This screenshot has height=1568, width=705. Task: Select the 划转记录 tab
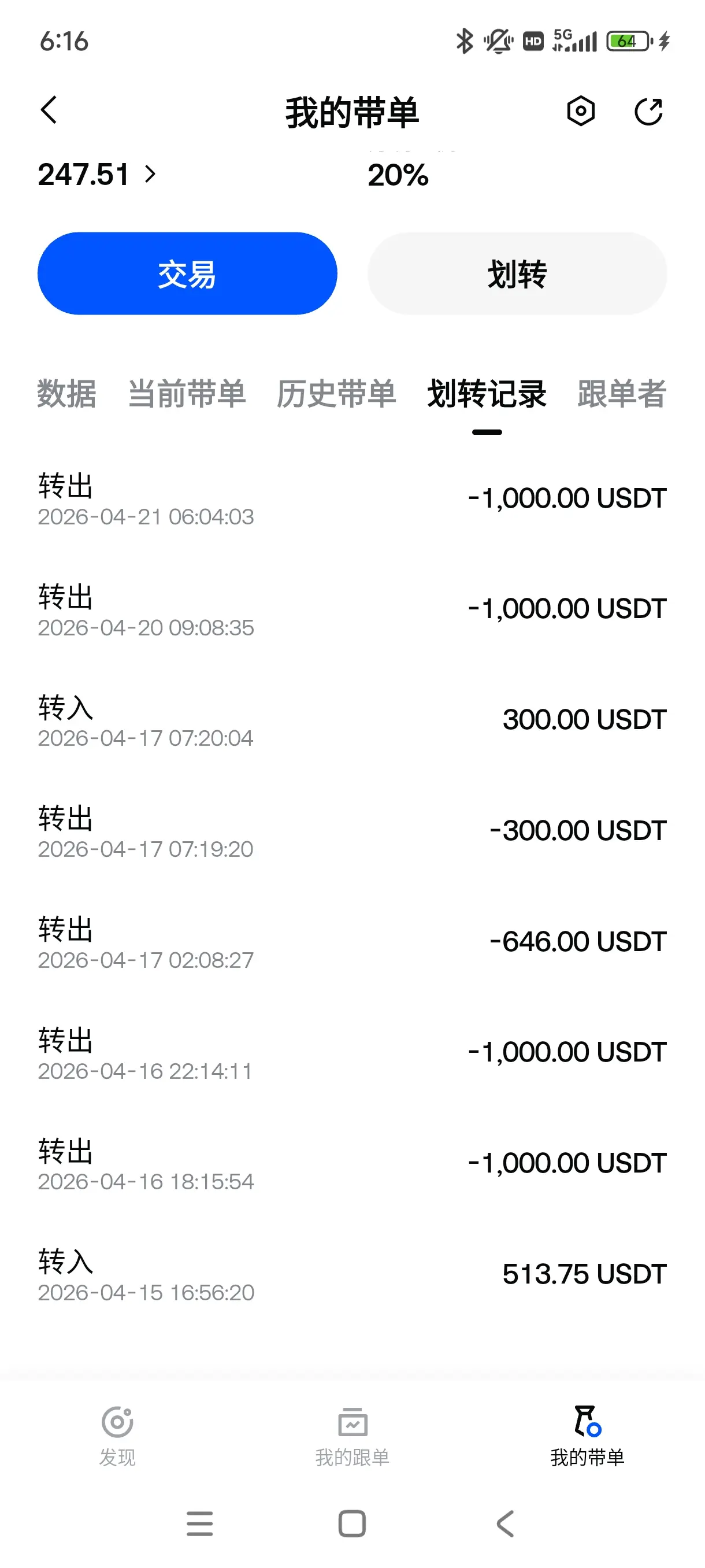click(487, 393)
